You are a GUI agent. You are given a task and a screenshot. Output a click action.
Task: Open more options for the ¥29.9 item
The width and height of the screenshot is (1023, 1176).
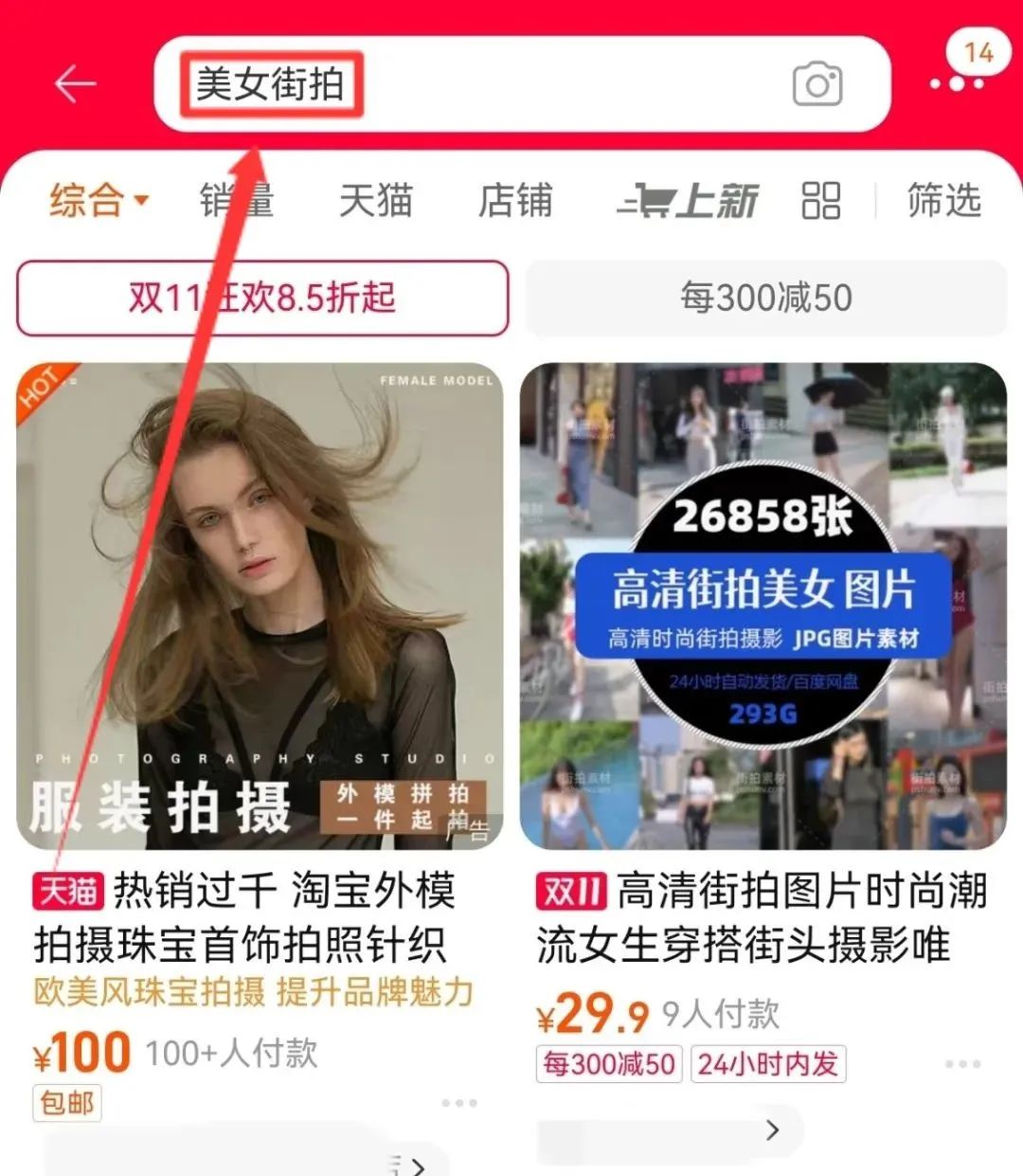point(962,1064)
